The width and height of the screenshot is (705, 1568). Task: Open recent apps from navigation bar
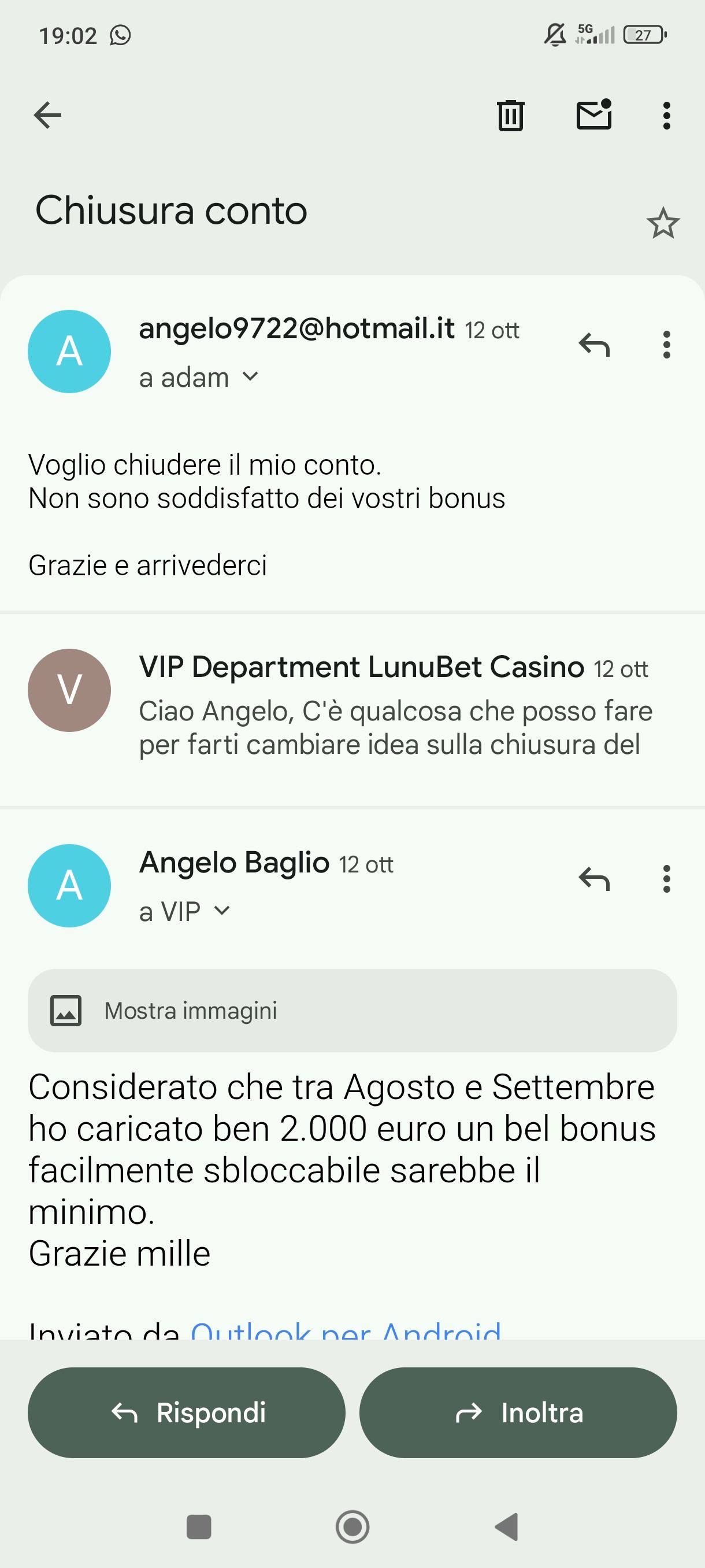pyautogui.click(x=199, y=1526)
